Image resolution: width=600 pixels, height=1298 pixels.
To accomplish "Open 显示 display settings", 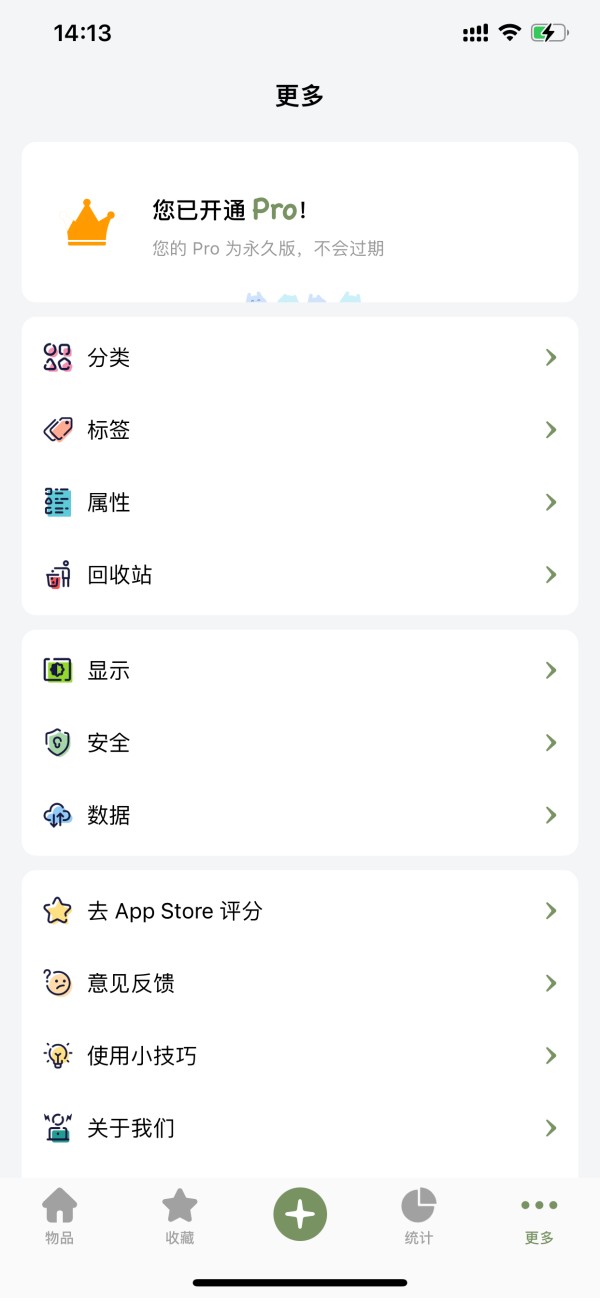I will coord(300,670).
